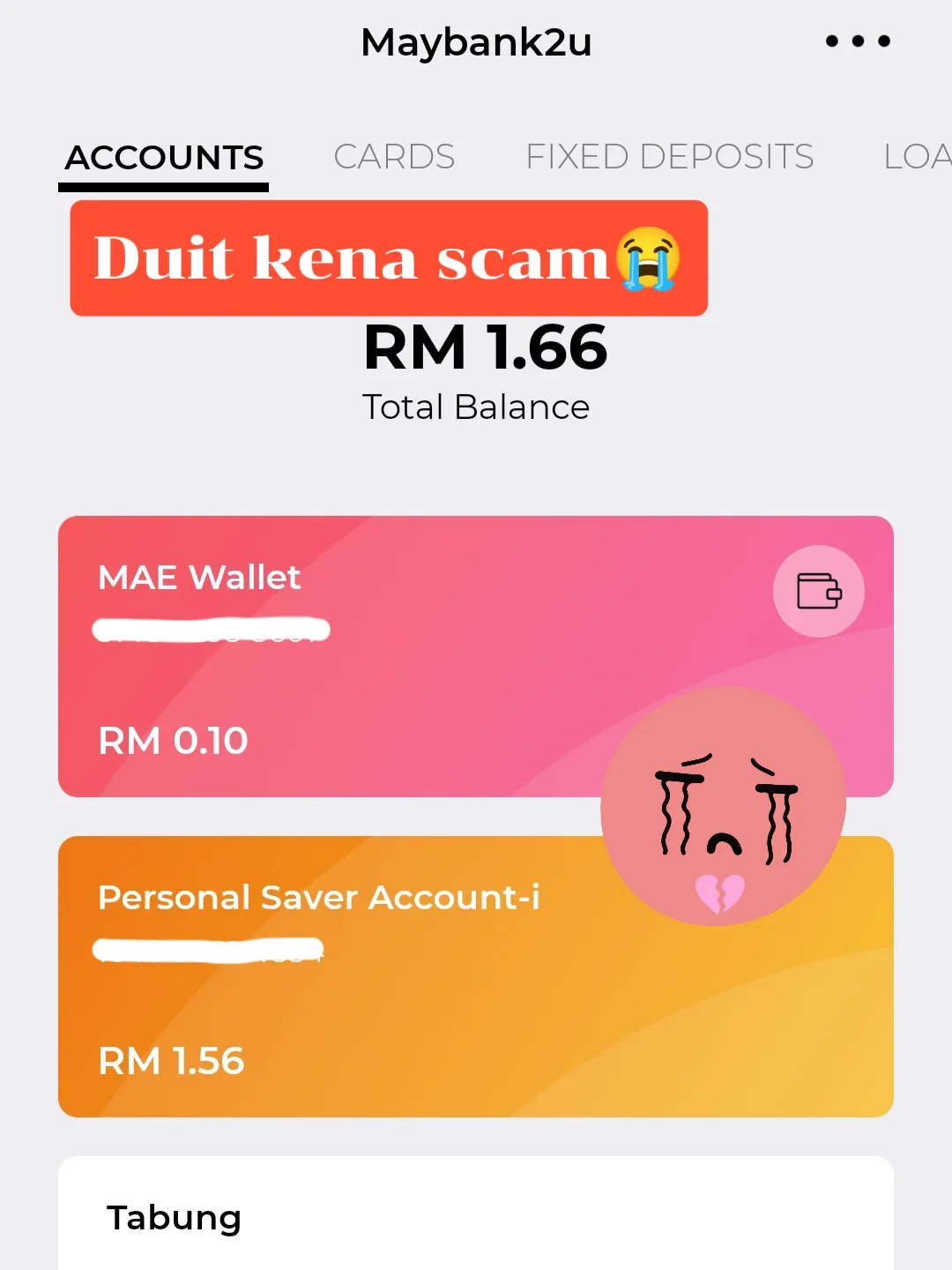This screenshot has height=1270, width=952.
Task: Tap the wallet icon on MAE Wallet
Action: click(x=818, y=591)
